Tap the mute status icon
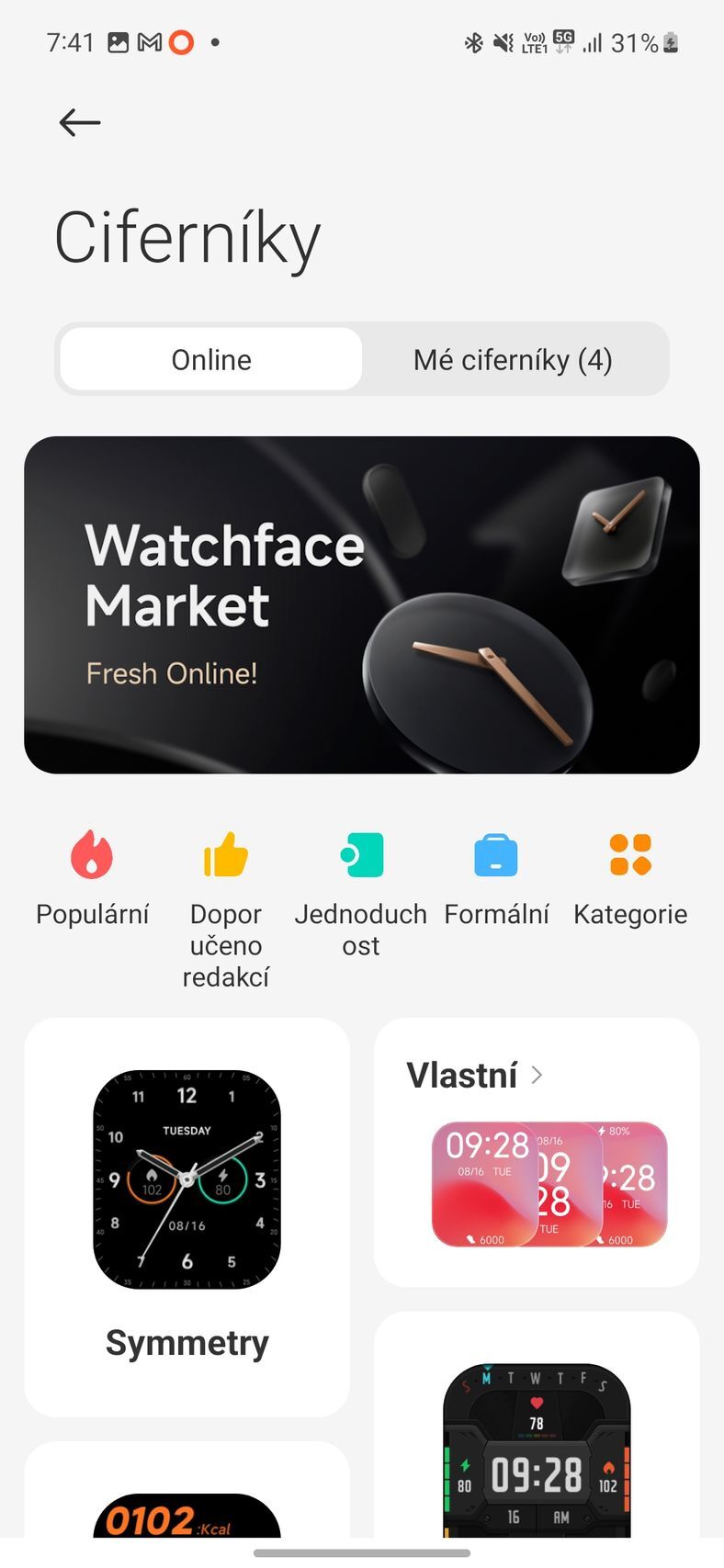The width and height of the screenshot is (724, 1568). [x=503, y=41]
